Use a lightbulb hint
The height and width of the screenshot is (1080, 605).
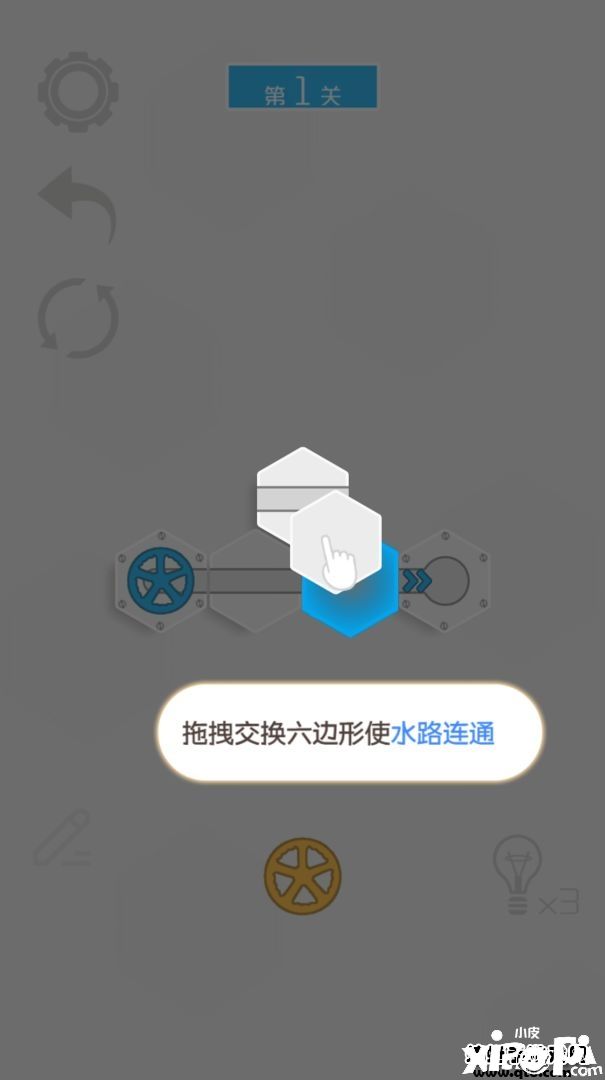click(519, 875)
